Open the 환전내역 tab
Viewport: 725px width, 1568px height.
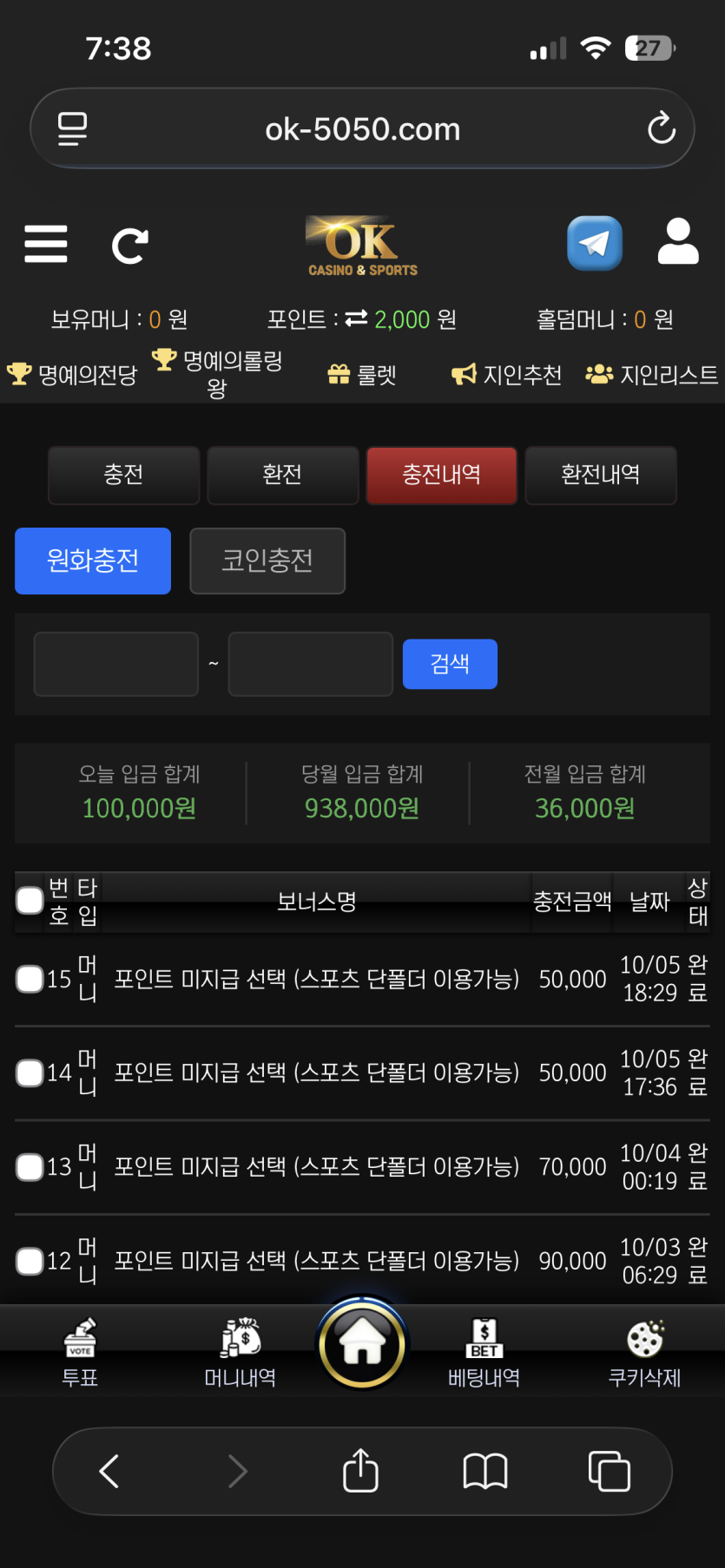tap(600, 475)
